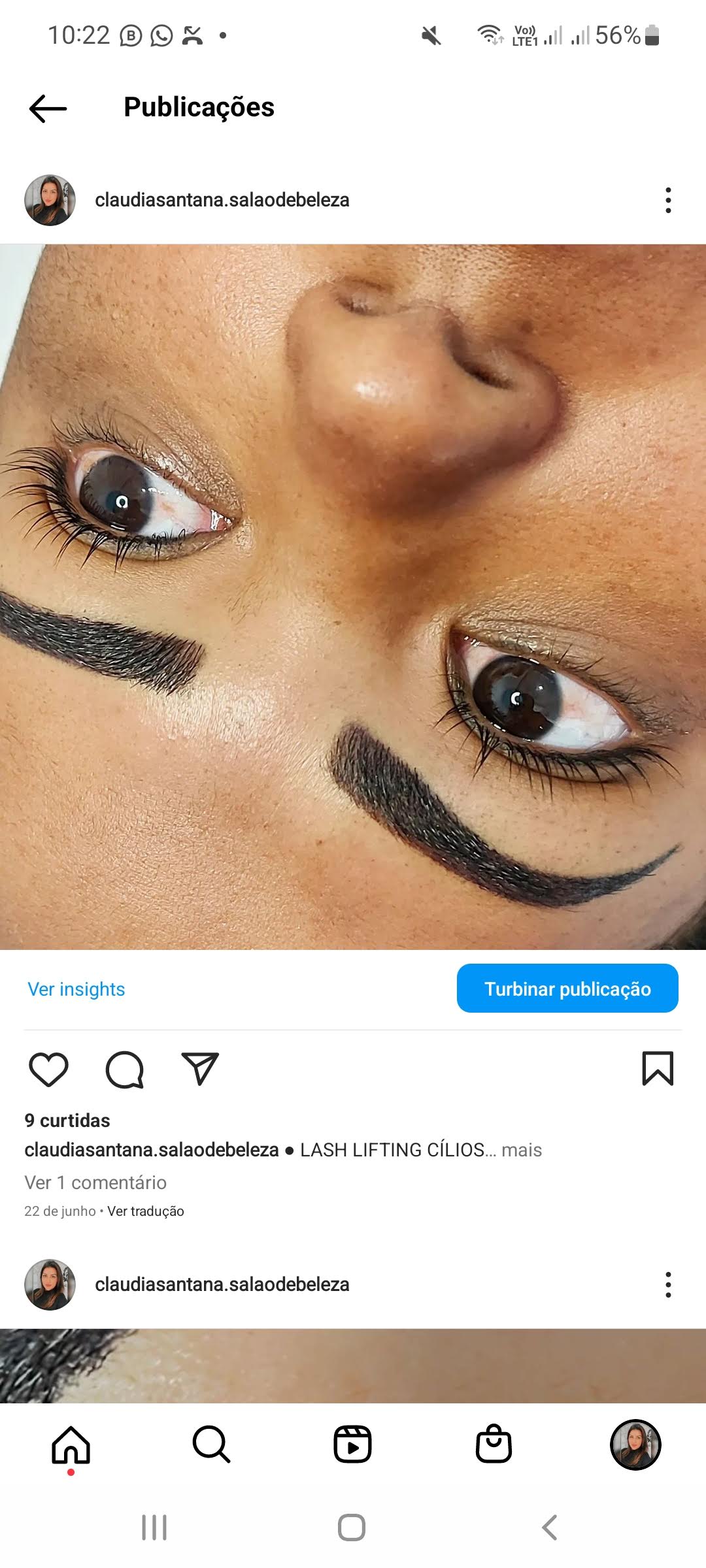Screen dimensions: 706x1568
Task: Open system recent apps
Action: [x=154, y=1527]
